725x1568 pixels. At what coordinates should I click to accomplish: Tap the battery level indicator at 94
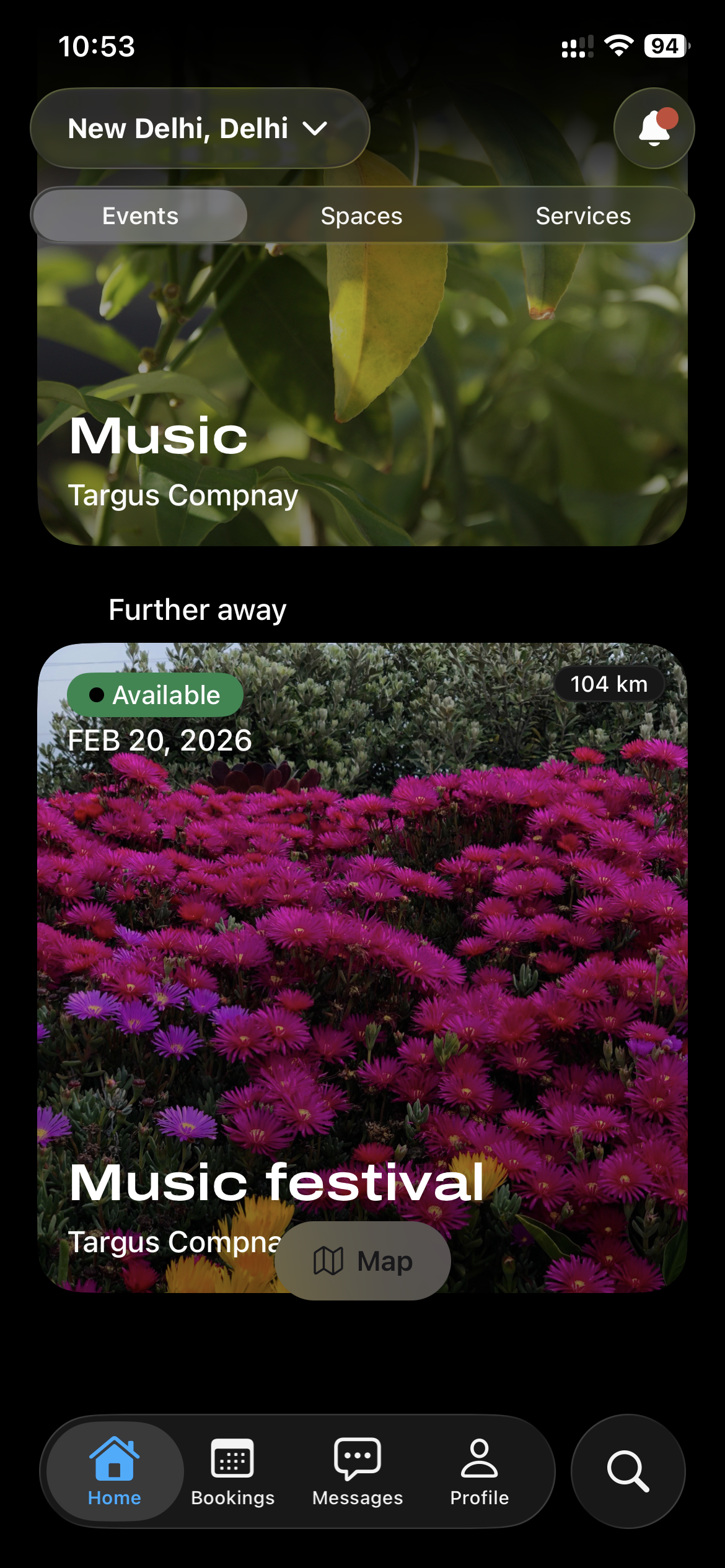tap(664, 45)
